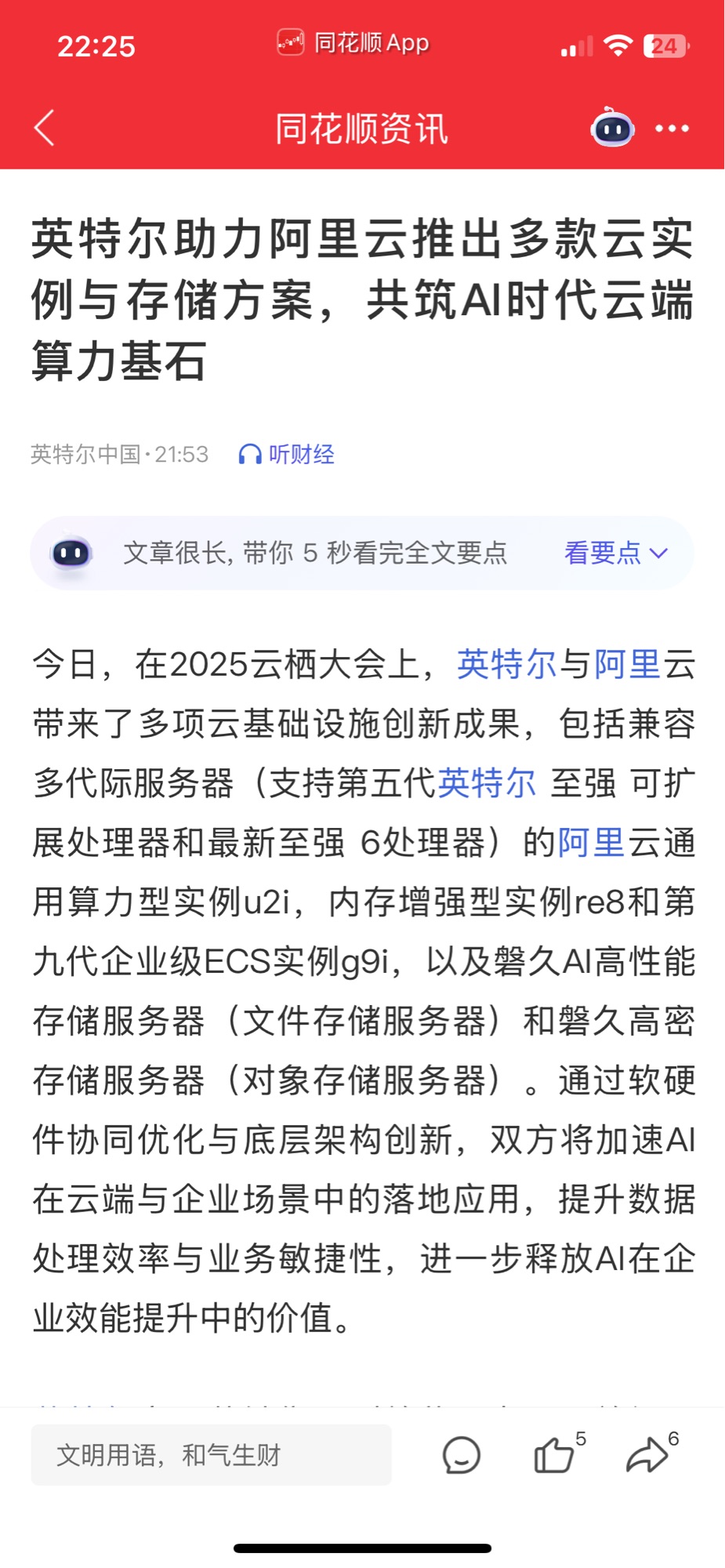Open the AI robot assistant icon
Screen dimensions: 725x1568
612,128
